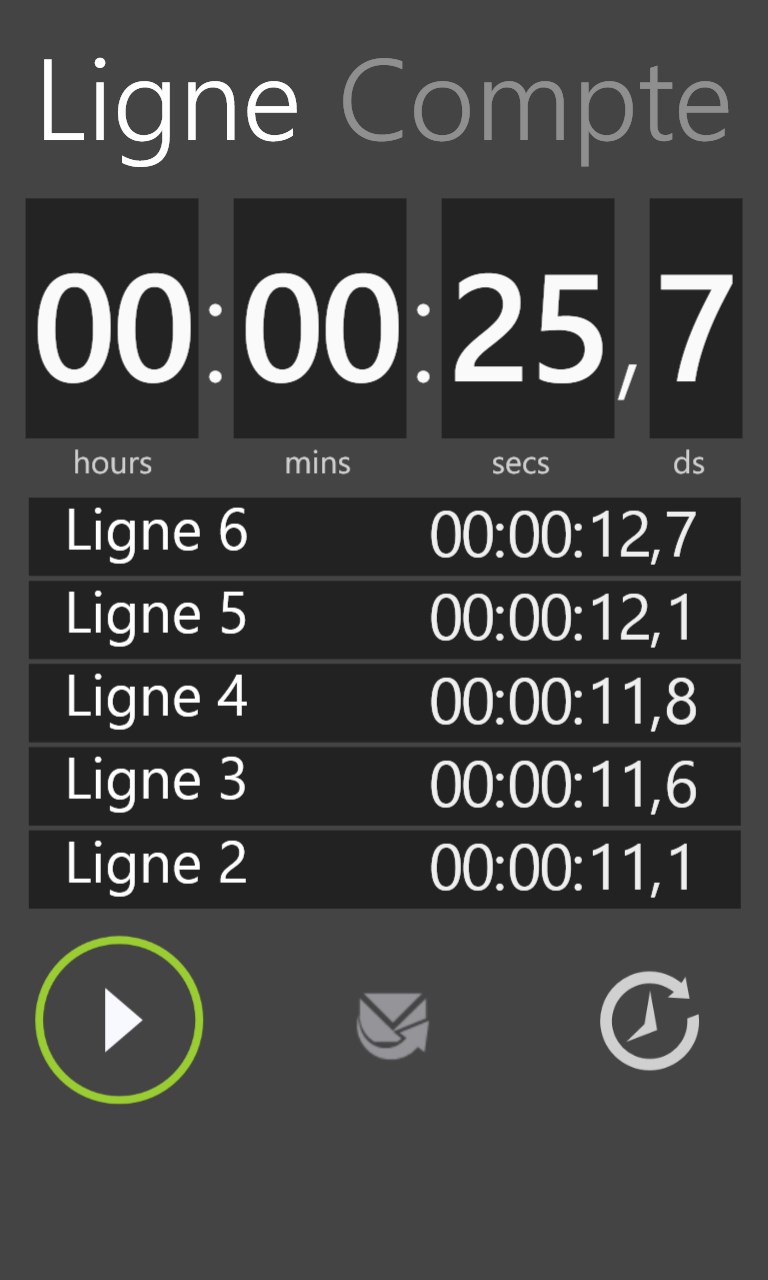Select the Ligne 4 lap row
The height and width of the screenshot is (1280, 768).
pyautogui.click(x=384, y=702)
